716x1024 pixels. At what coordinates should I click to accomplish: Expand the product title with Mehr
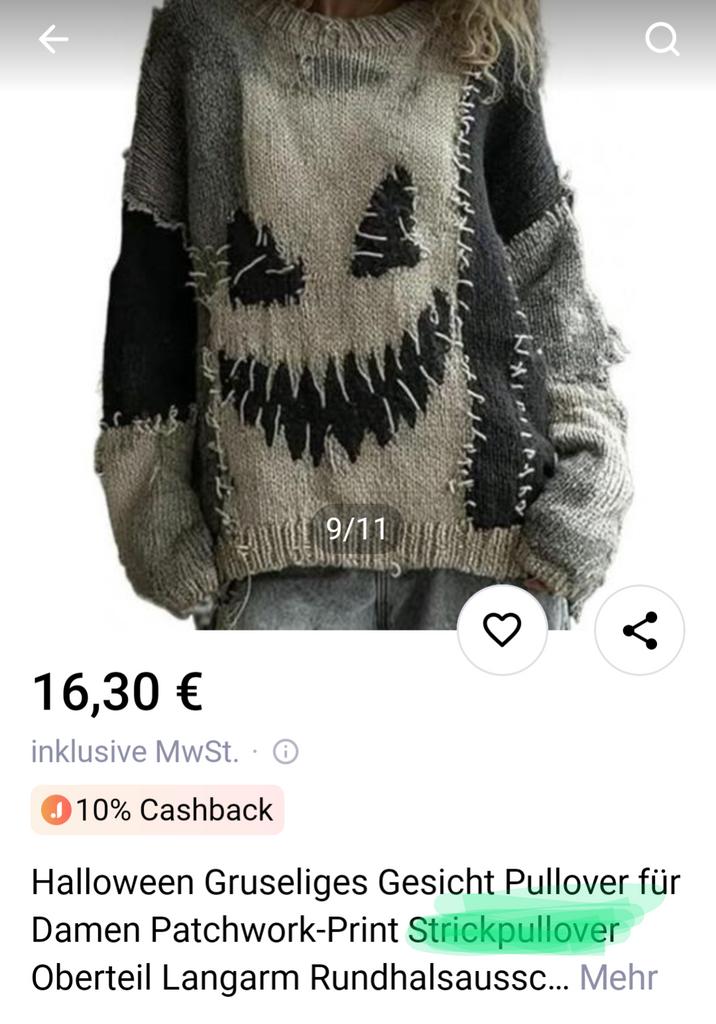(618, 977)
